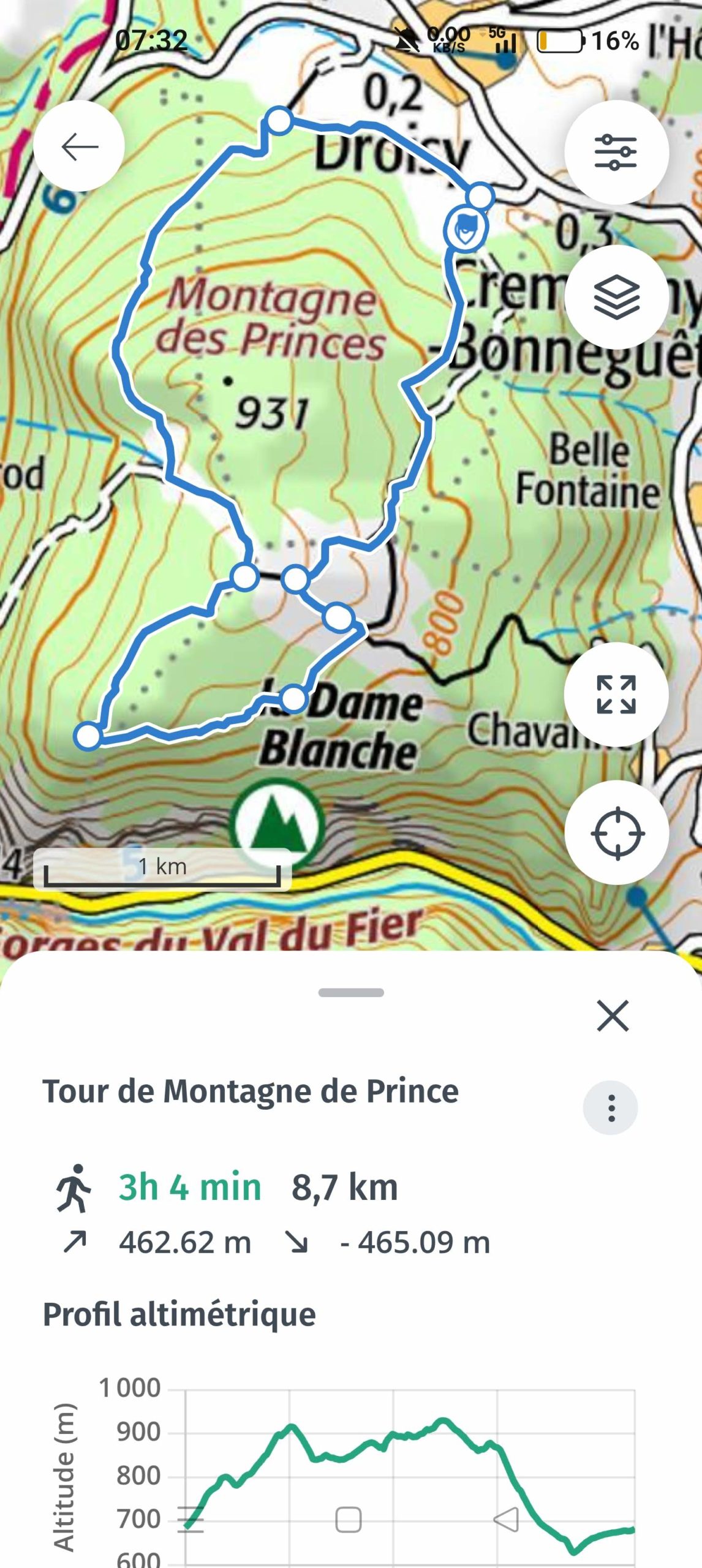Center the map on my location
Viewport: 702px width, 1568px height.
click(x=616, y=833)
